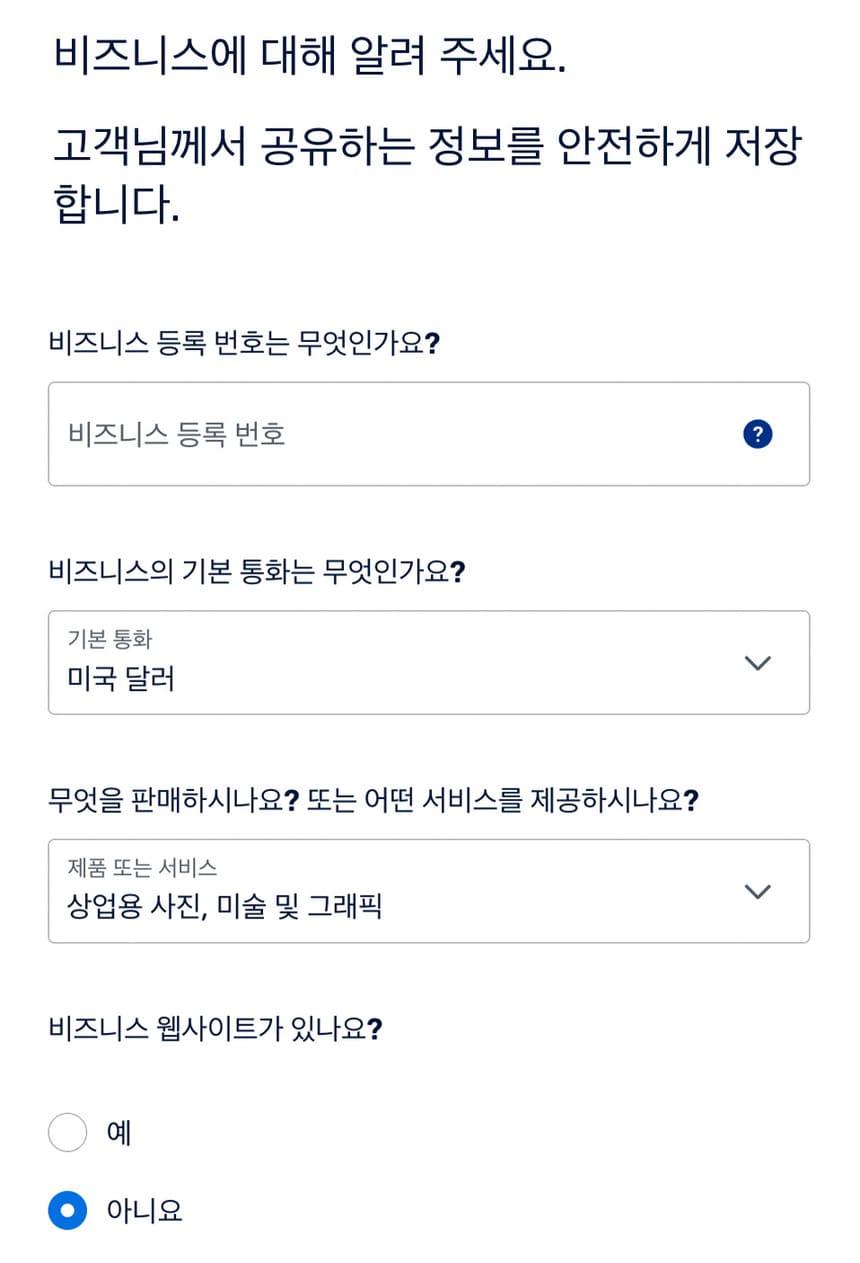The width and height of the screenshot is (860, 1263).
Task: Click the selected 아니요 radio button
Action: pyautogui.click(x=67, y=1211)
